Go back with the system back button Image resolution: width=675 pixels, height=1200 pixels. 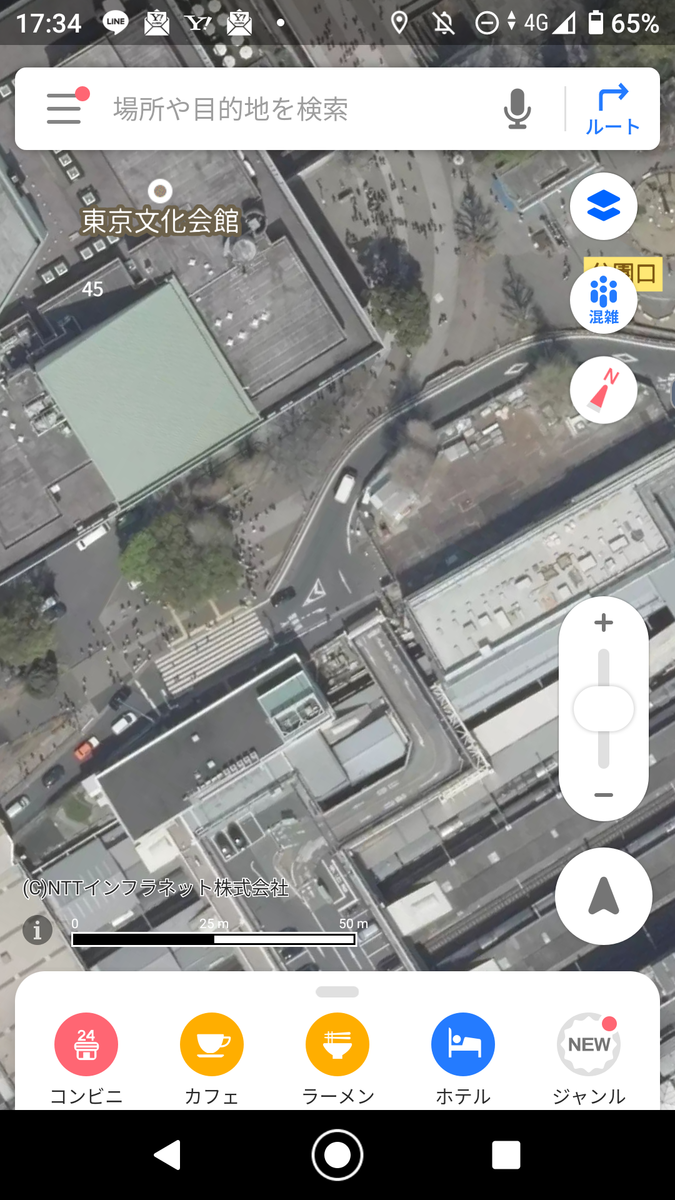168,1155
